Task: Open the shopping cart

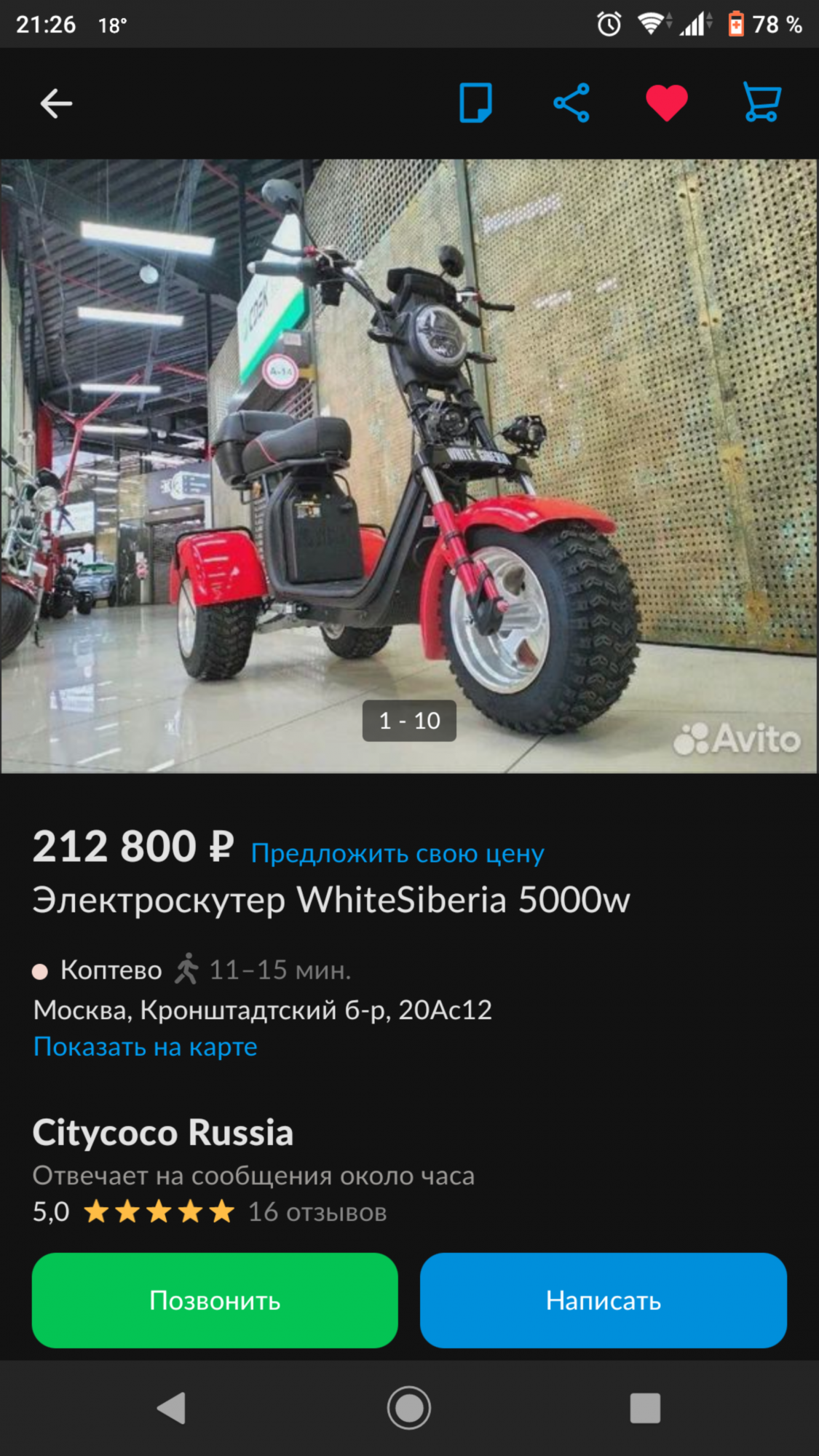Action: 761,102
